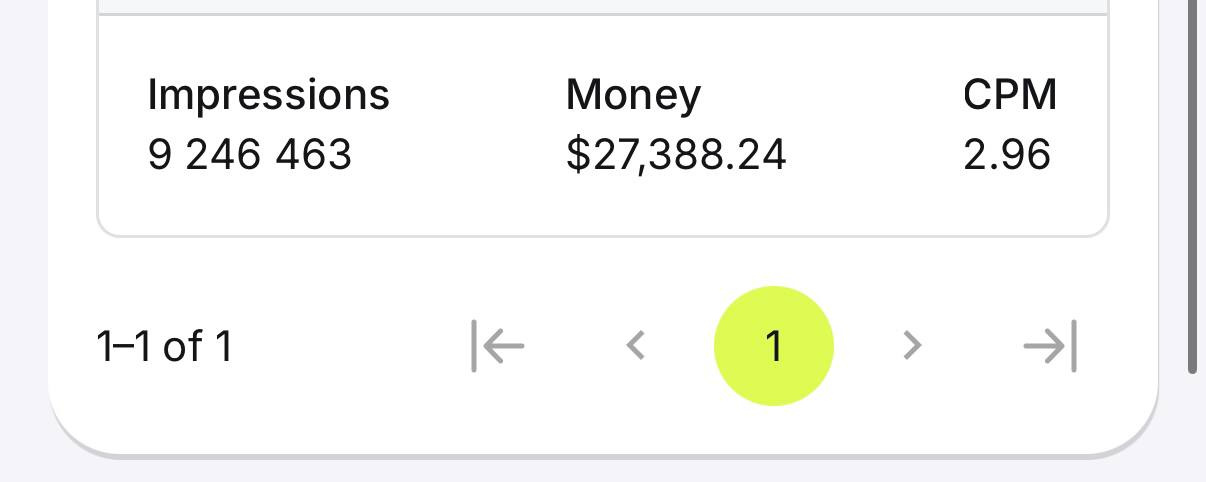Jump to the last page
1206x482 pixels.
[x=1050, y=346]
